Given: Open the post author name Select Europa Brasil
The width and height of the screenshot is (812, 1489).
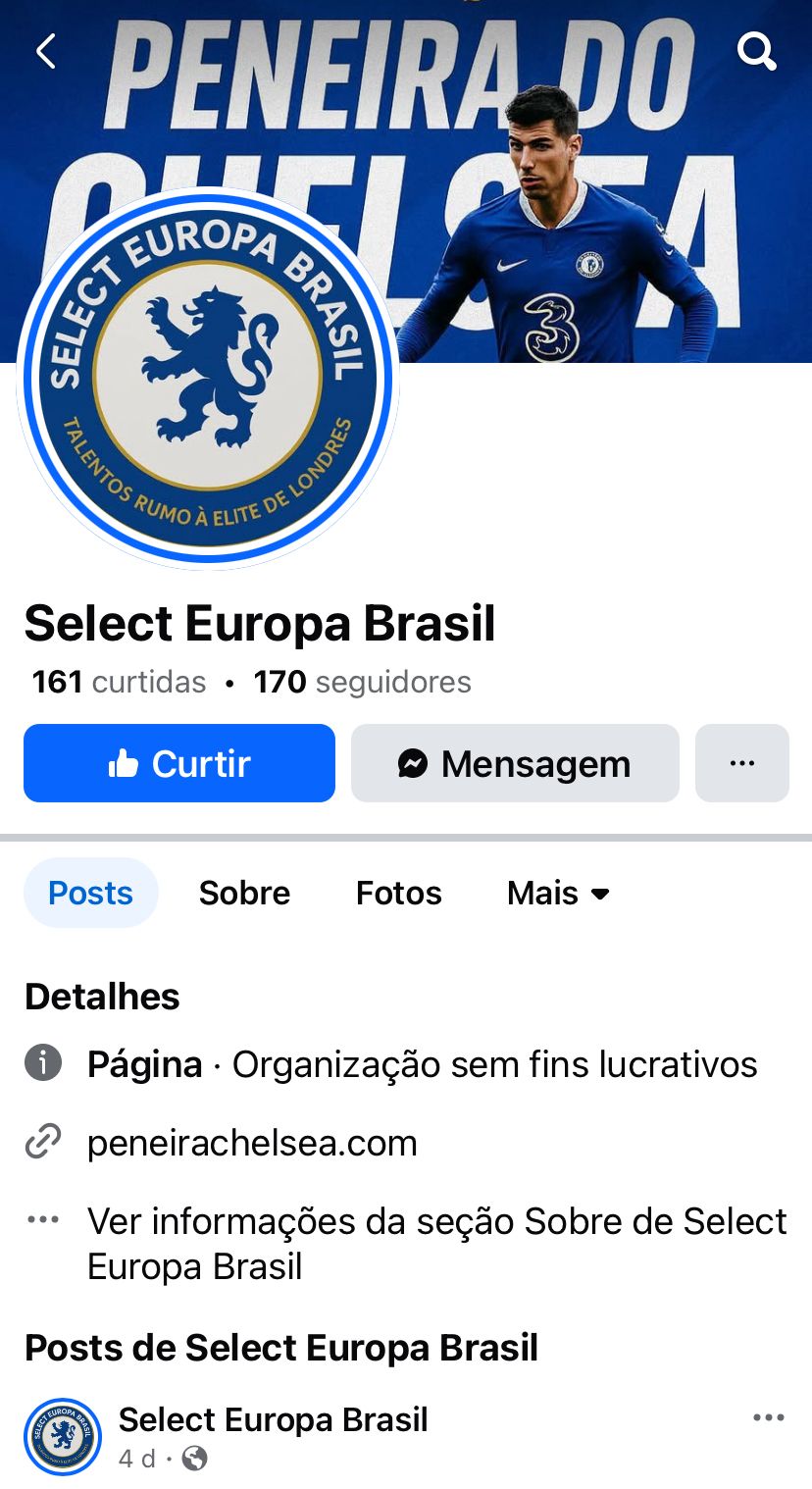Looking at the screenshot, I should tap(273, 1419).
